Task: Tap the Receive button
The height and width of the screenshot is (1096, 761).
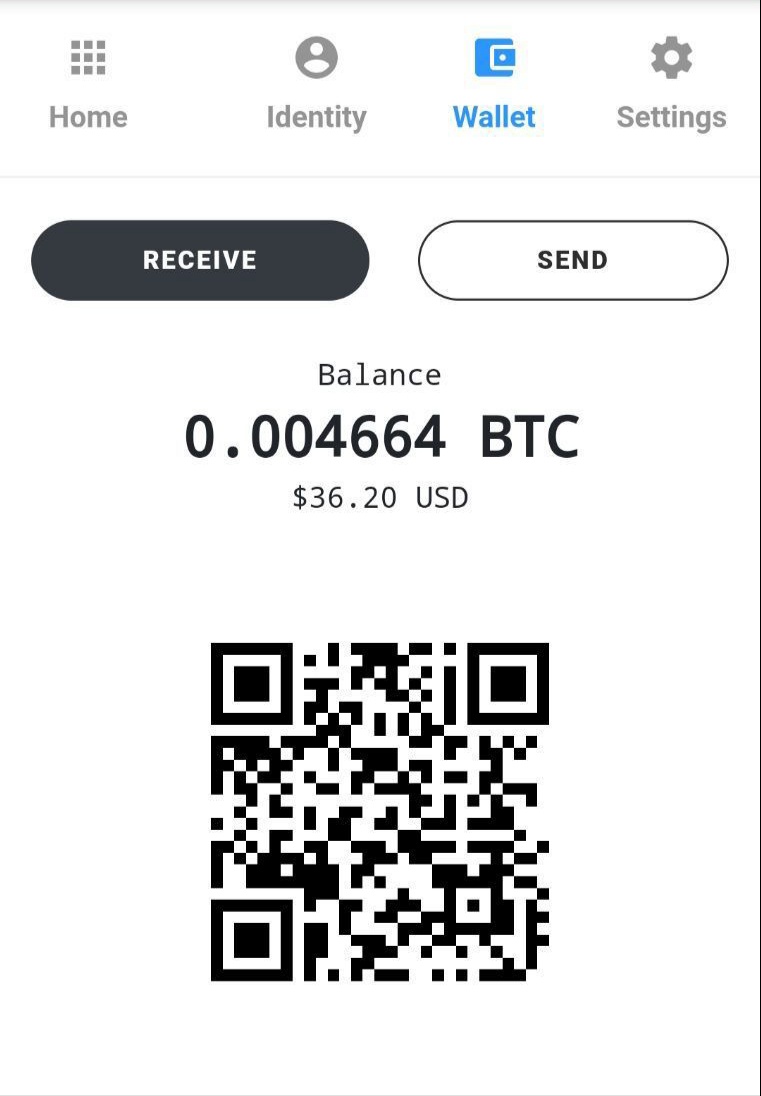Action: [200, 260]
